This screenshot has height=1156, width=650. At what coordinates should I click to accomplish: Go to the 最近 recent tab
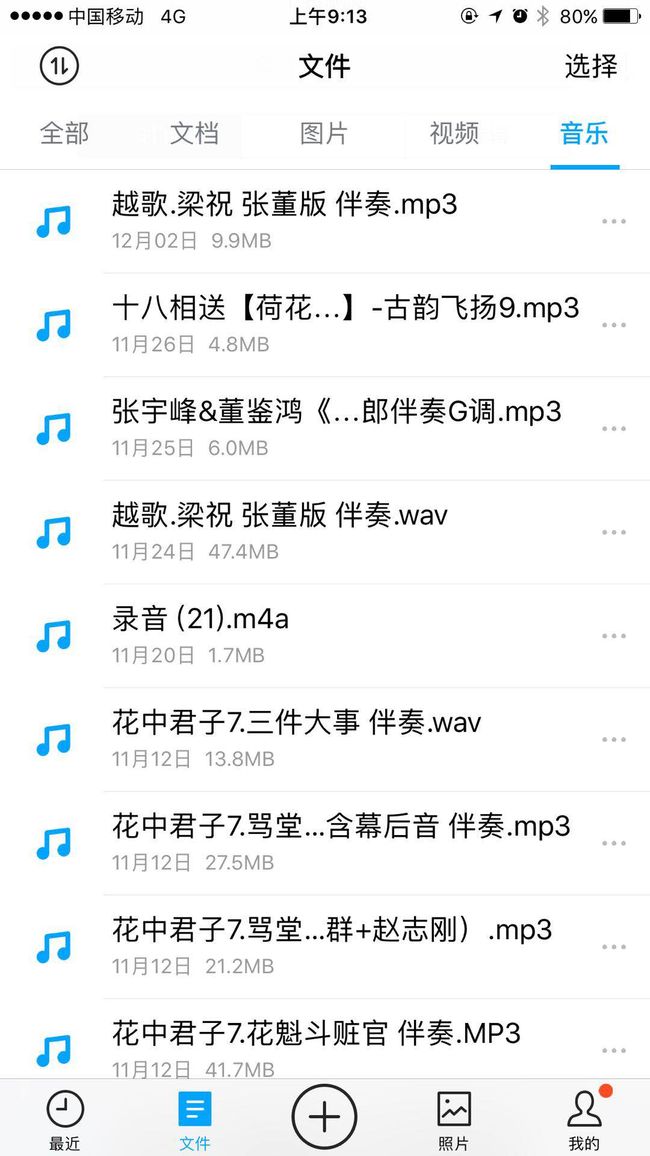coord(65,1118)
